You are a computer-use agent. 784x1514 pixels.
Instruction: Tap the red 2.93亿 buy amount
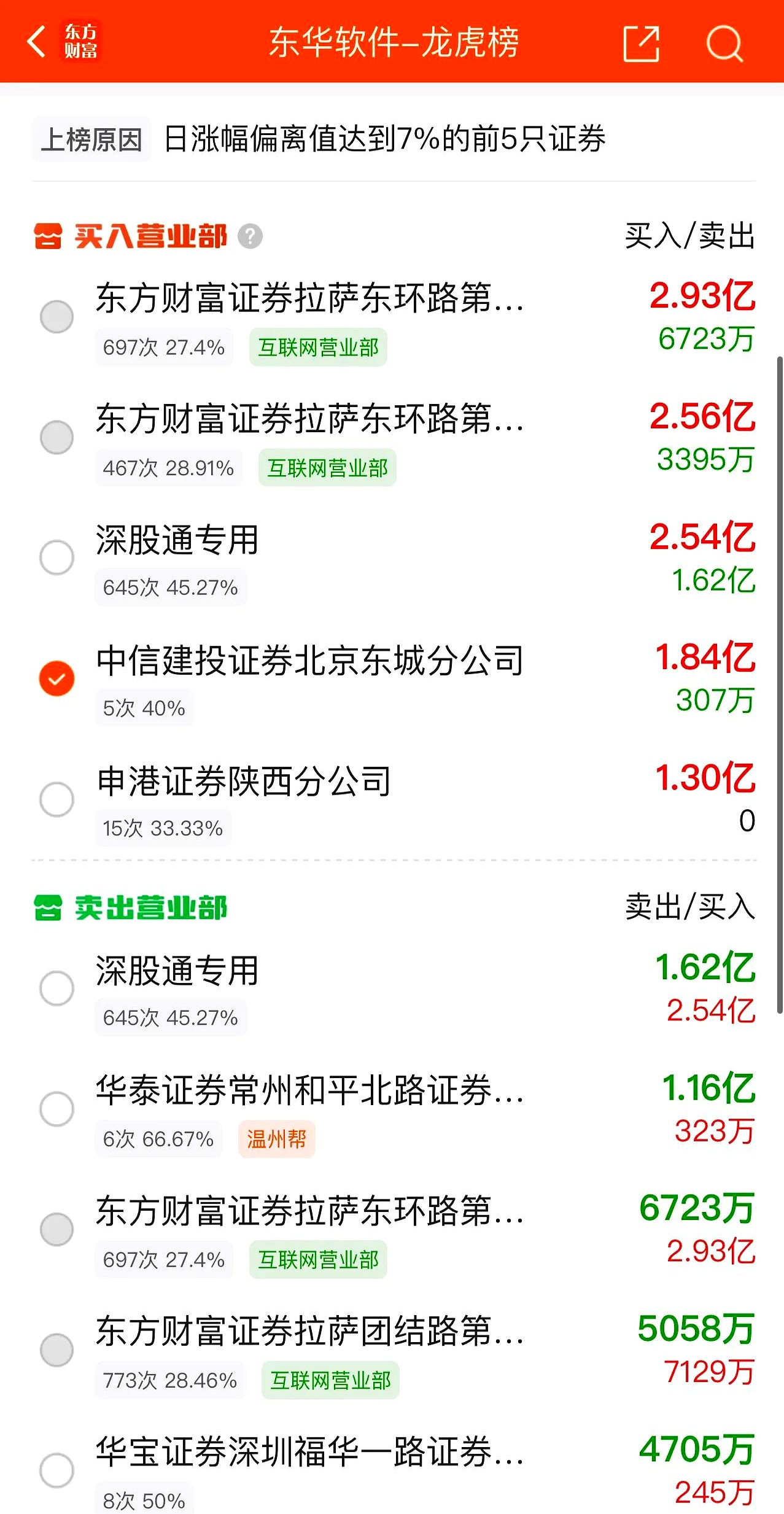point(702,301)
